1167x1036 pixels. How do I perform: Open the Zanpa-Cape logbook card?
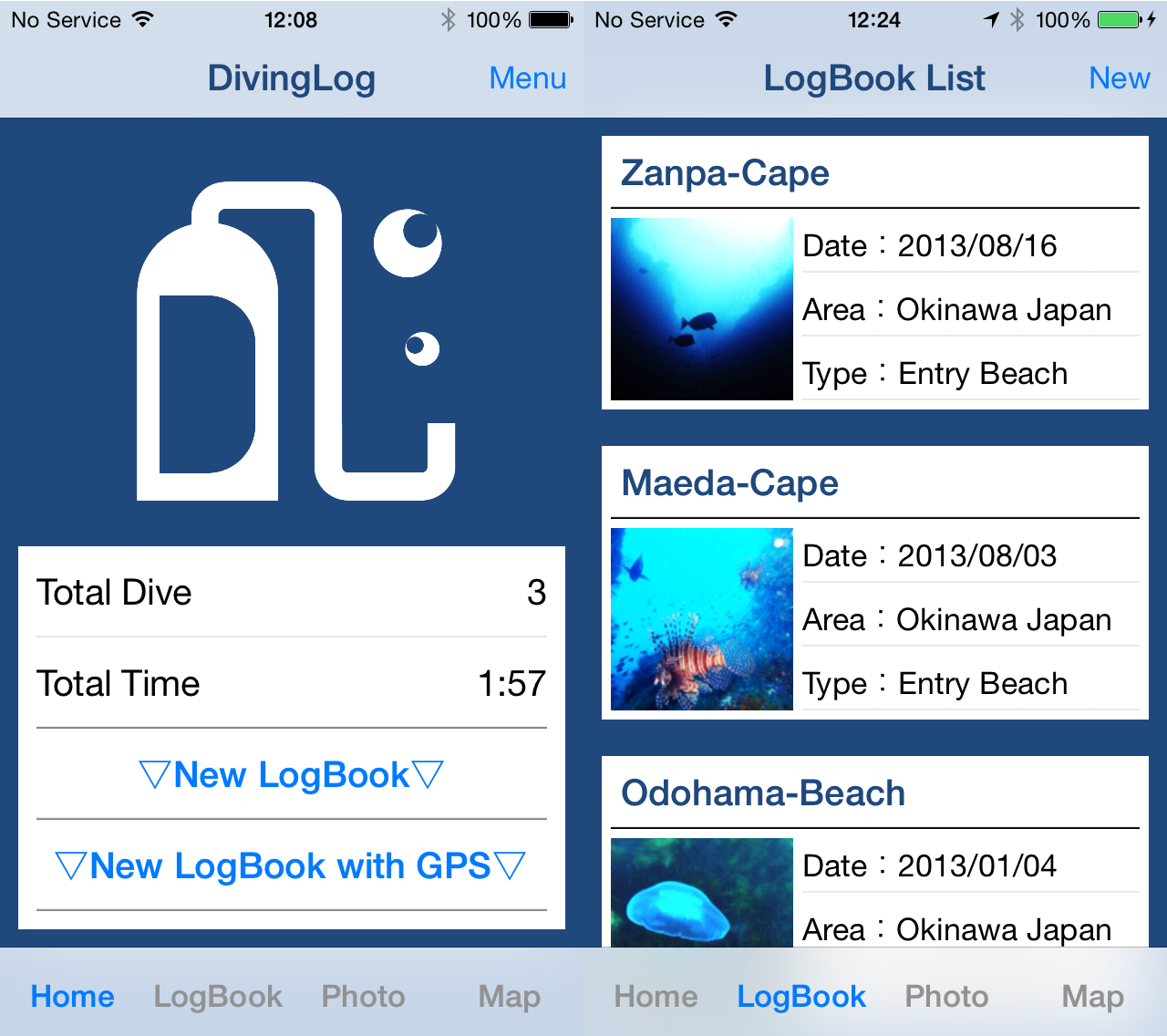874,274
